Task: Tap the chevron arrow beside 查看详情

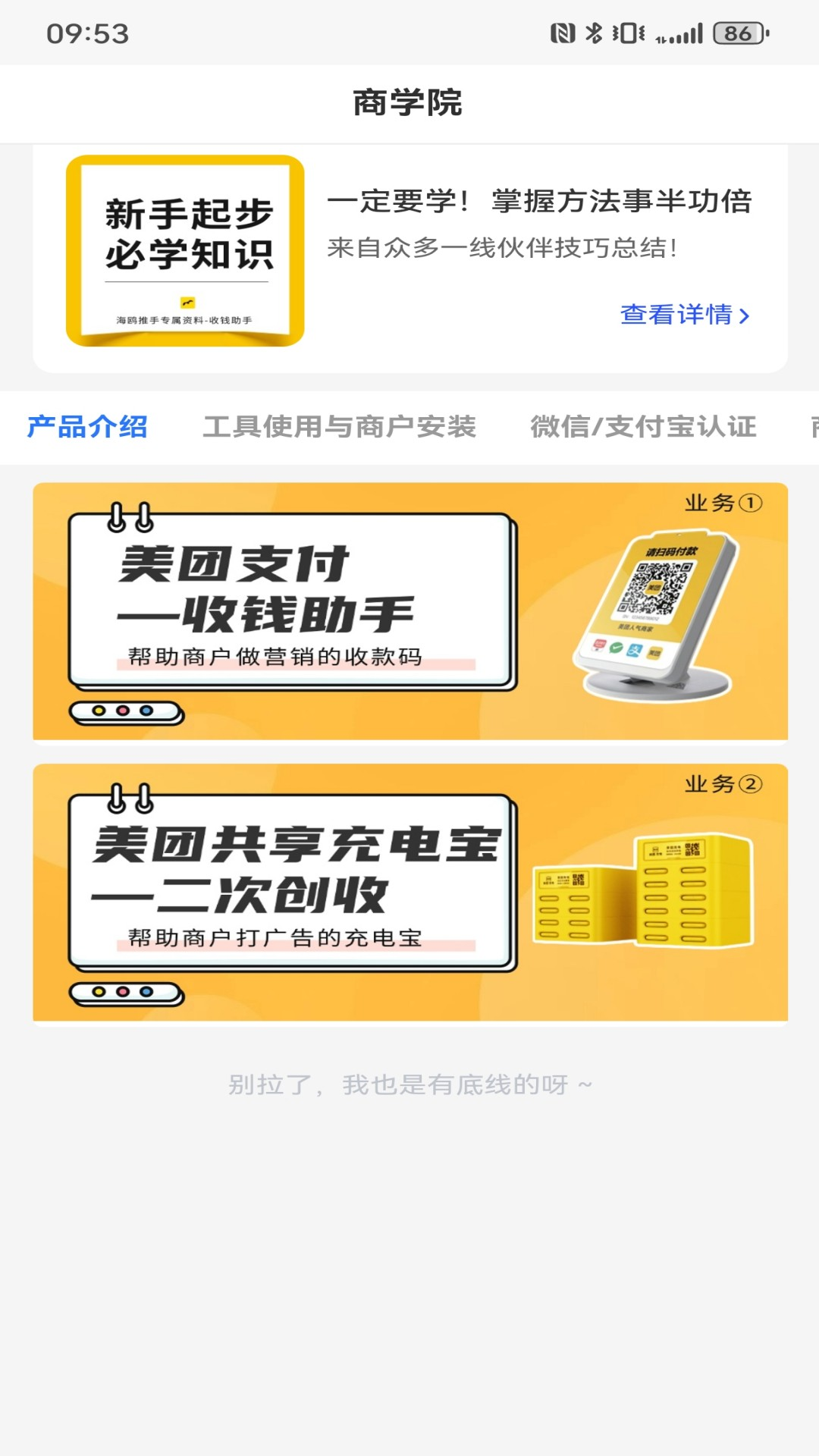Action: click(744, 315)
